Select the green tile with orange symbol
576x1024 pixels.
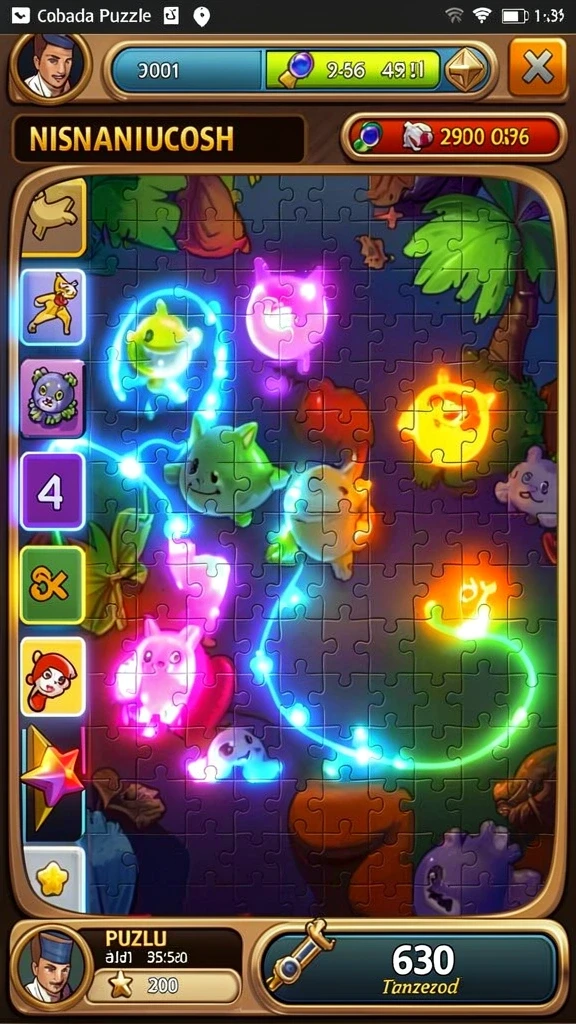(52, 584)
